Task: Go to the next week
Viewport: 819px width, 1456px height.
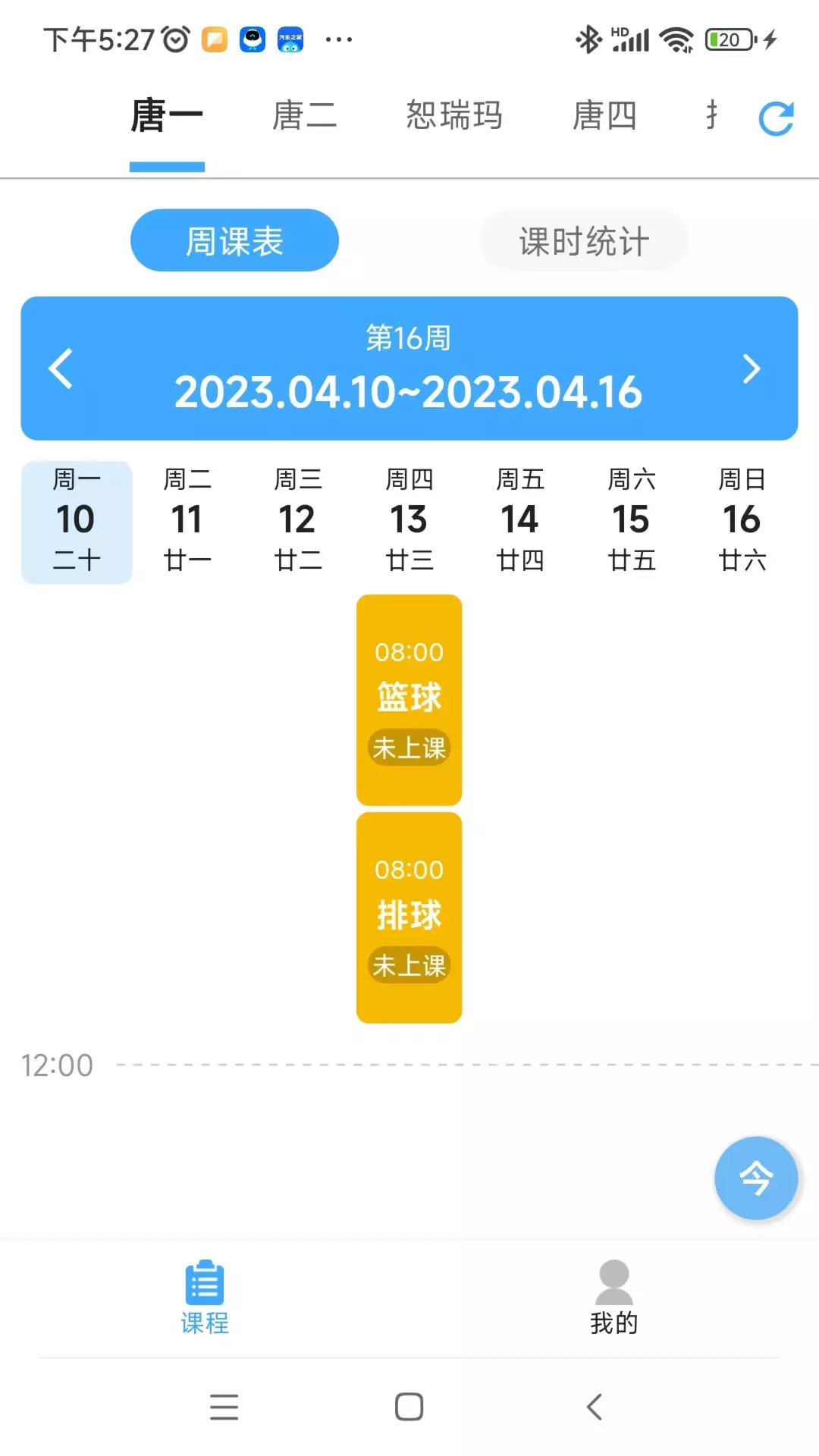Action: point(751,369)
